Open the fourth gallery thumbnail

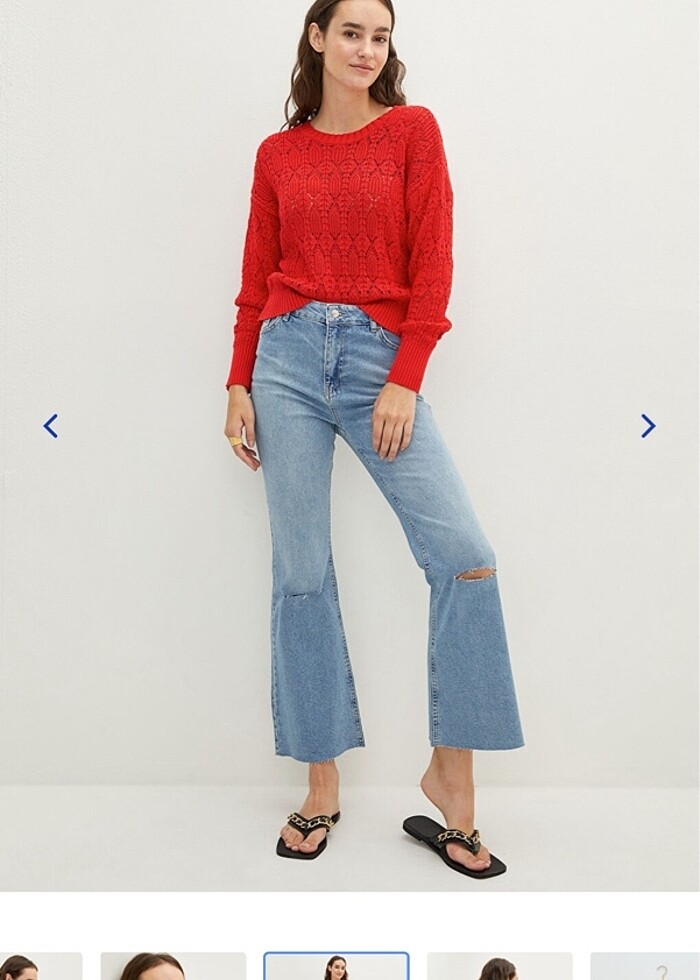coord(499,966)
